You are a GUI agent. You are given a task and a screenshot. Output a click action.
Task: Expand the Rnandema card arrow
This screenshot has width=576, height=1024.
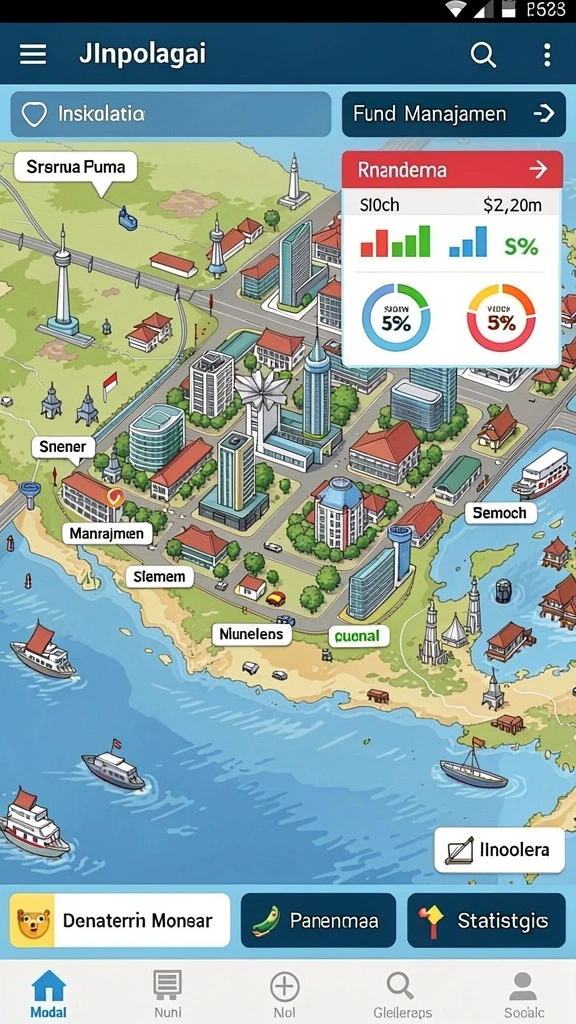point(538,170)
